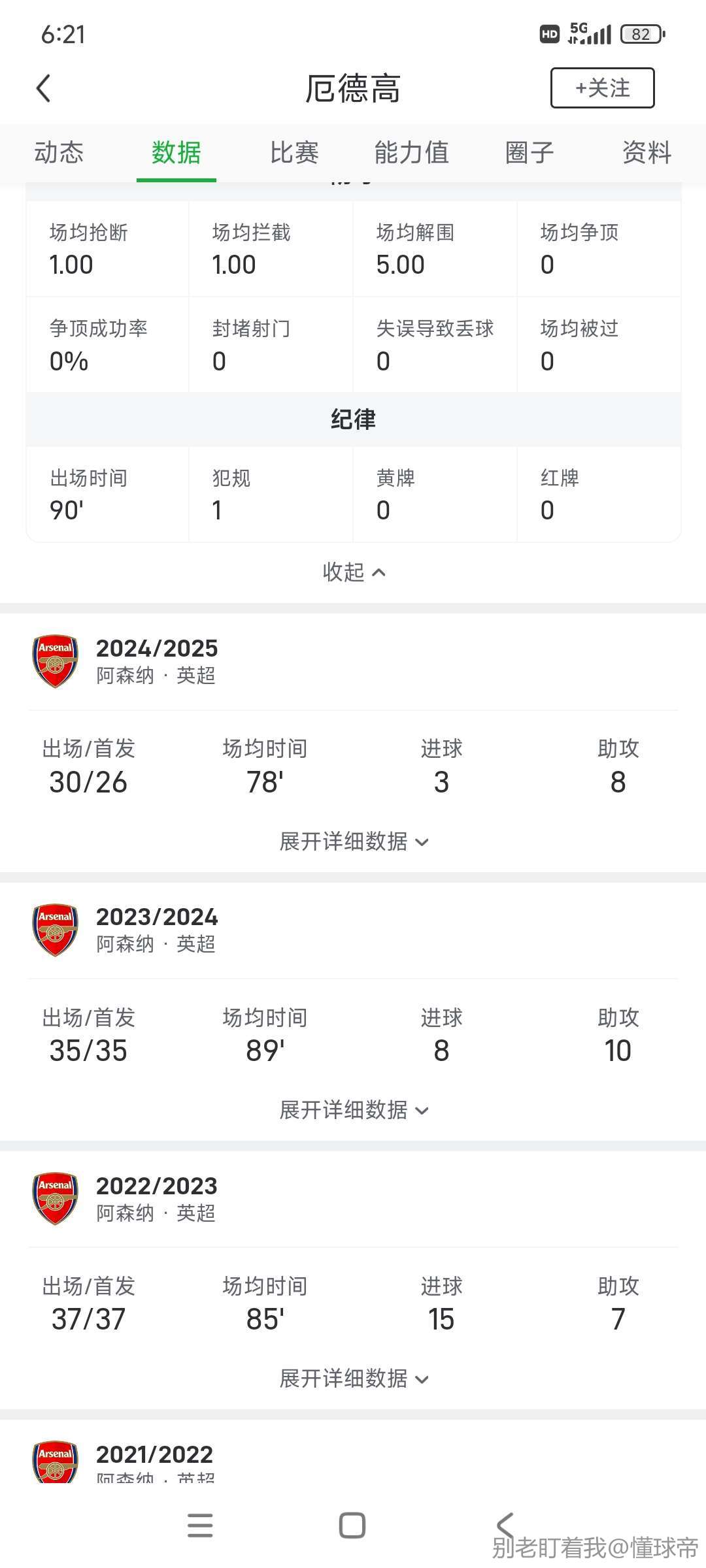The image size is (706, 1568).
Task: Switch to the 能力值 tab
Action: pyautogui.click(x=412, y=152)
